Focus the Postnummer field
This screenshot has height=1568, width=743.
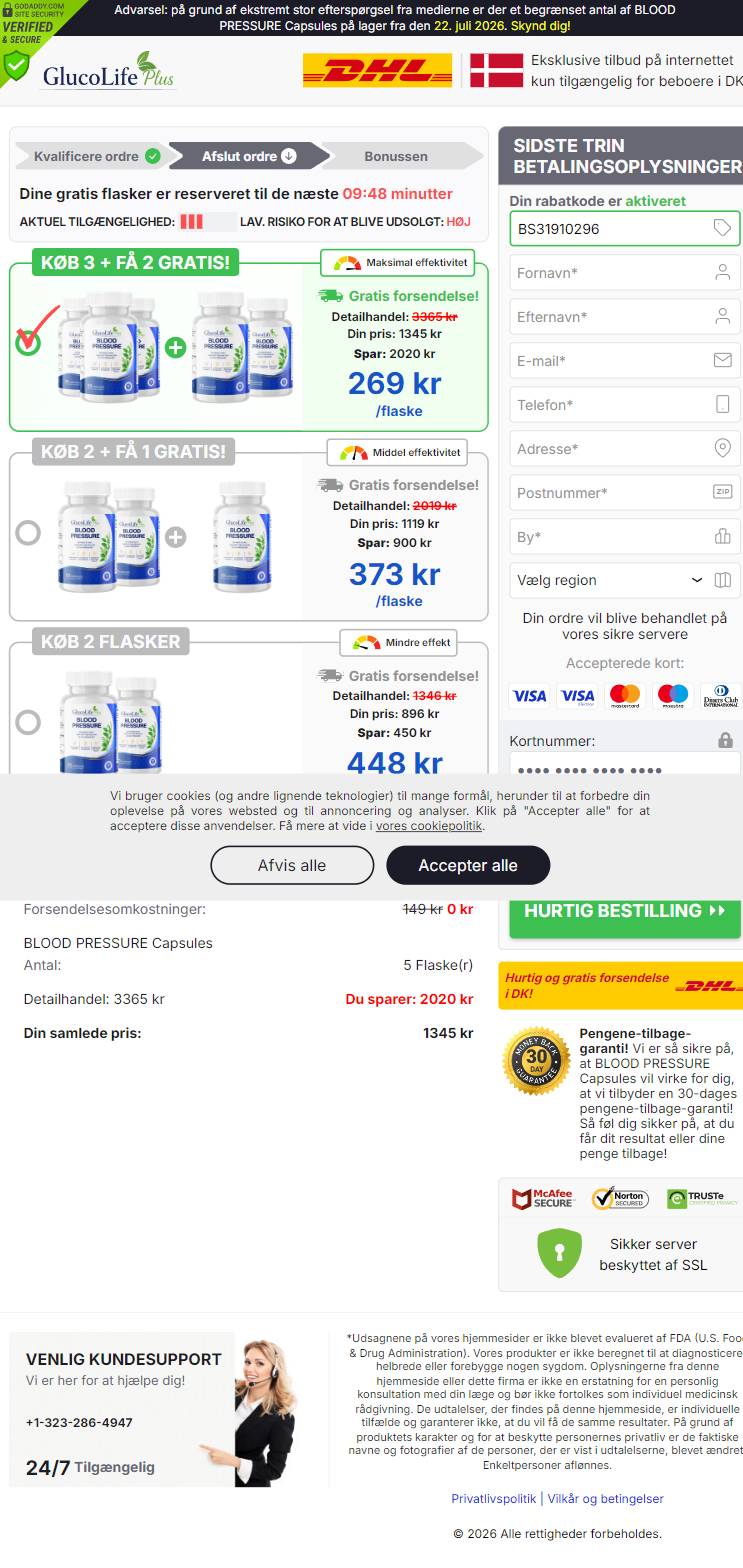tap(625, 493)
